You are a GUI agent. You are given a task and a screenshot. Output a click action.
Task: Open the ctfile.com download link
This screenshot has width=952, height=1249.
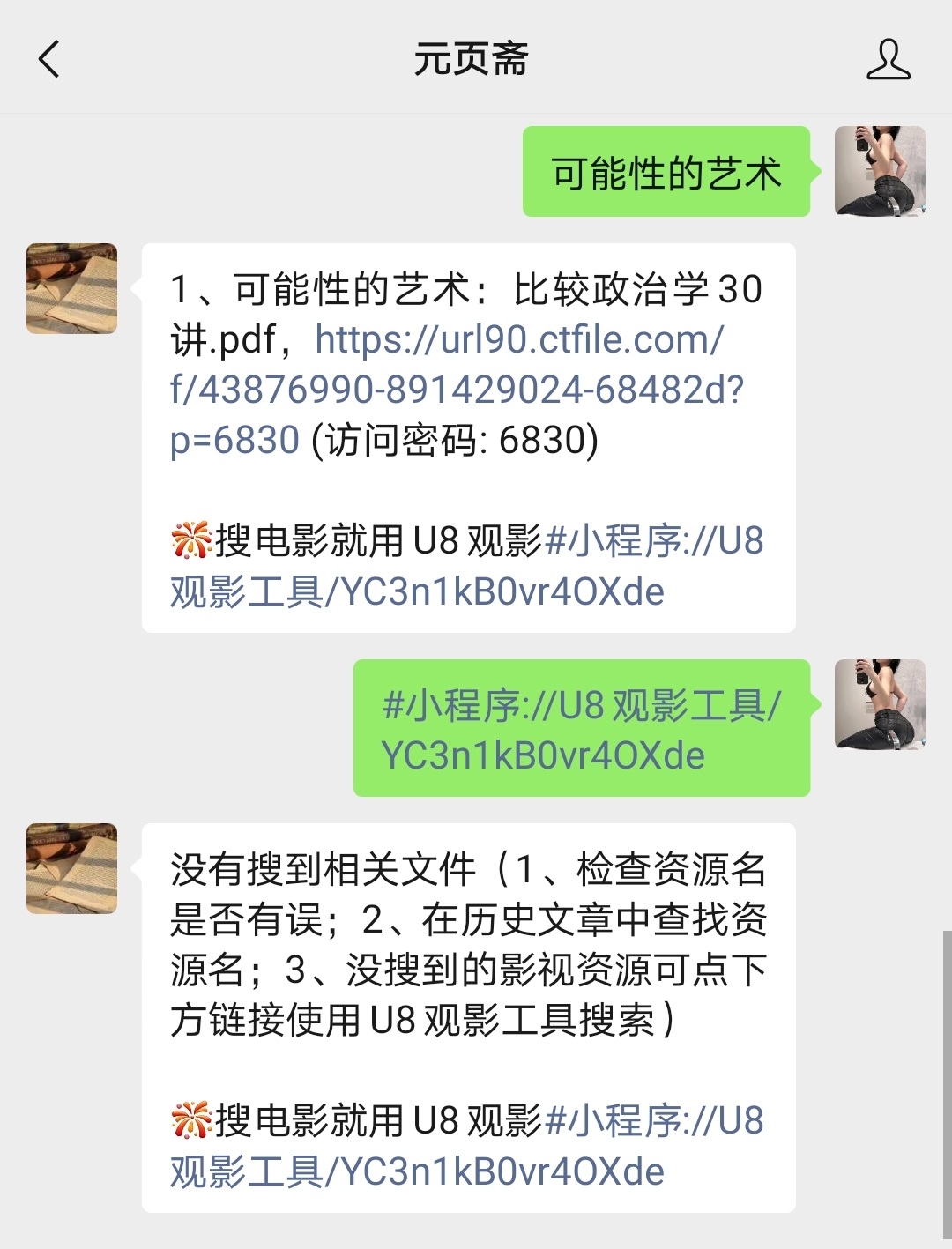458,390
